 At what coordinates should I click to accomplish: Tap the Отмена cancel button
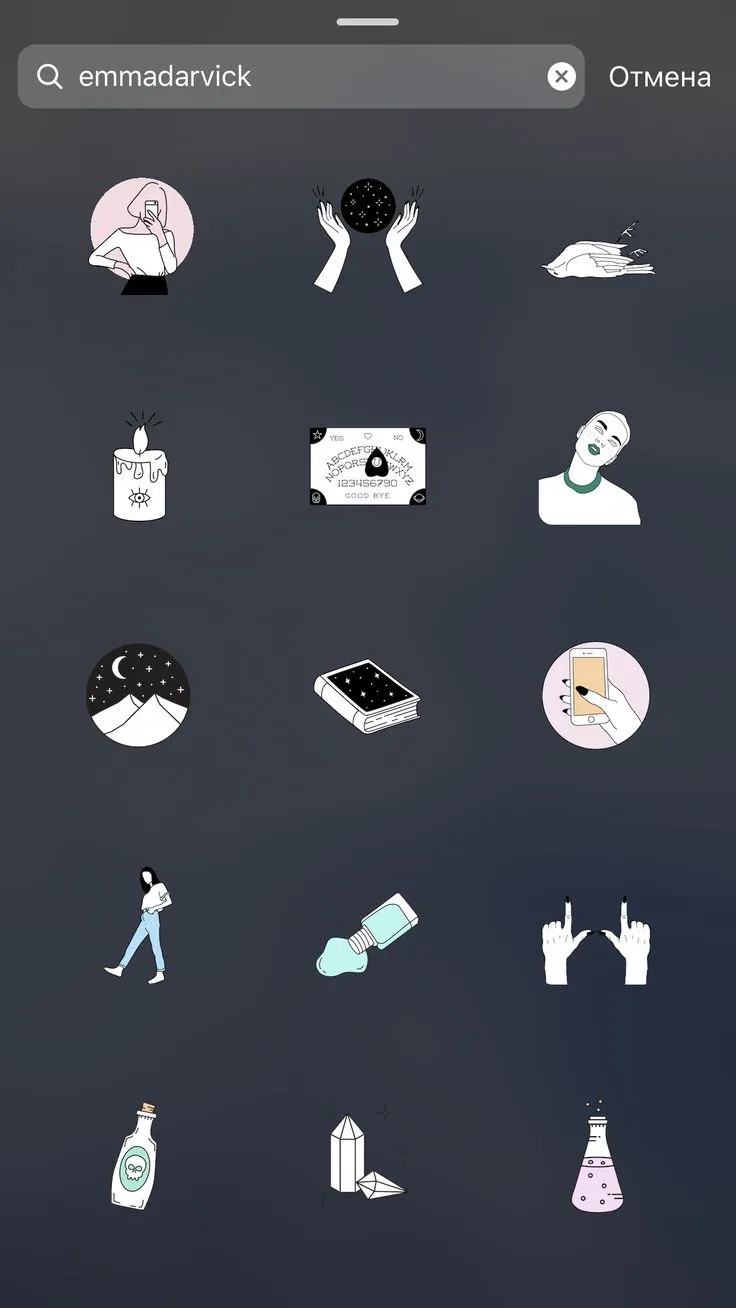(660, 77)
